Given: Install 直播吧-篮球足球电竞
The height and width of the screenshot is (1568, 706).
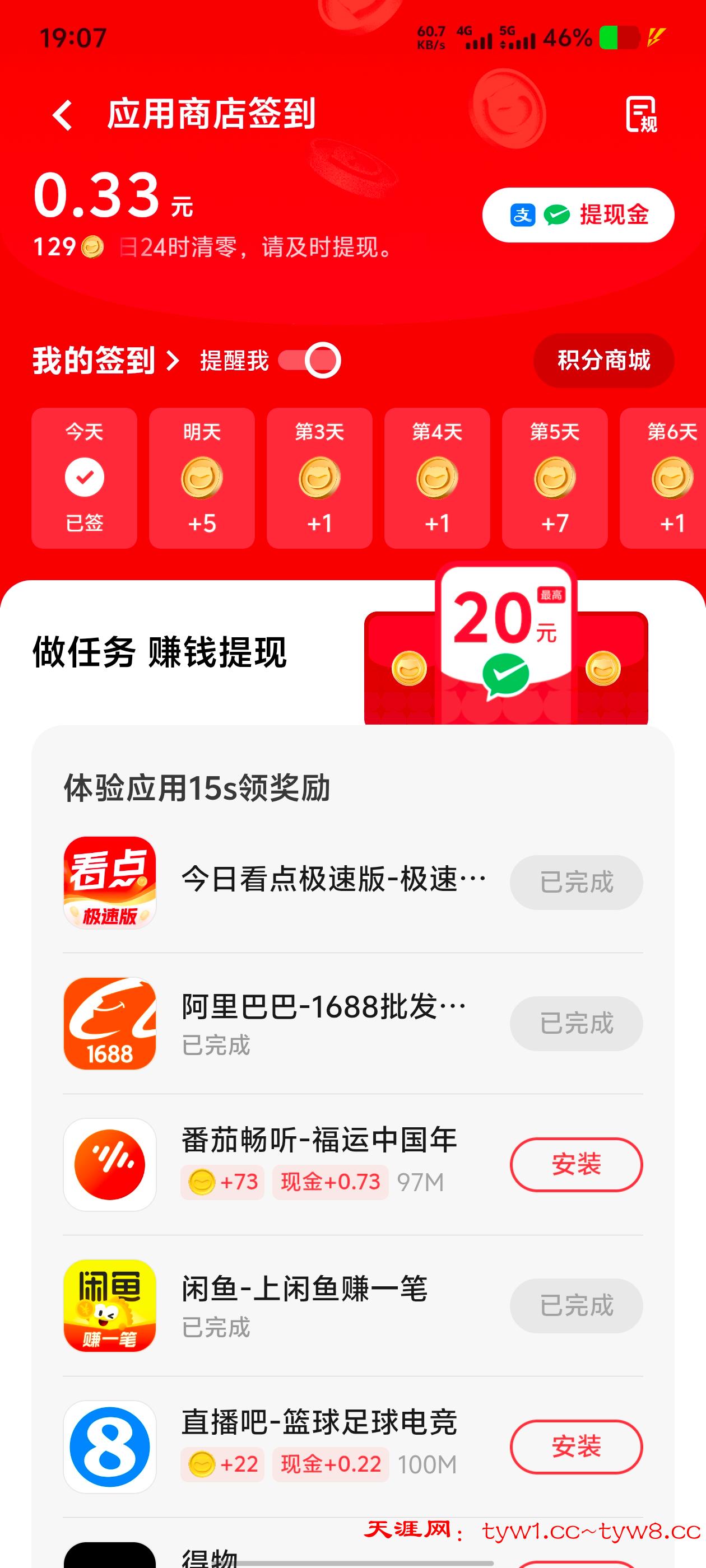Looking at the screenshot, I should click(x=575, y=1446).
